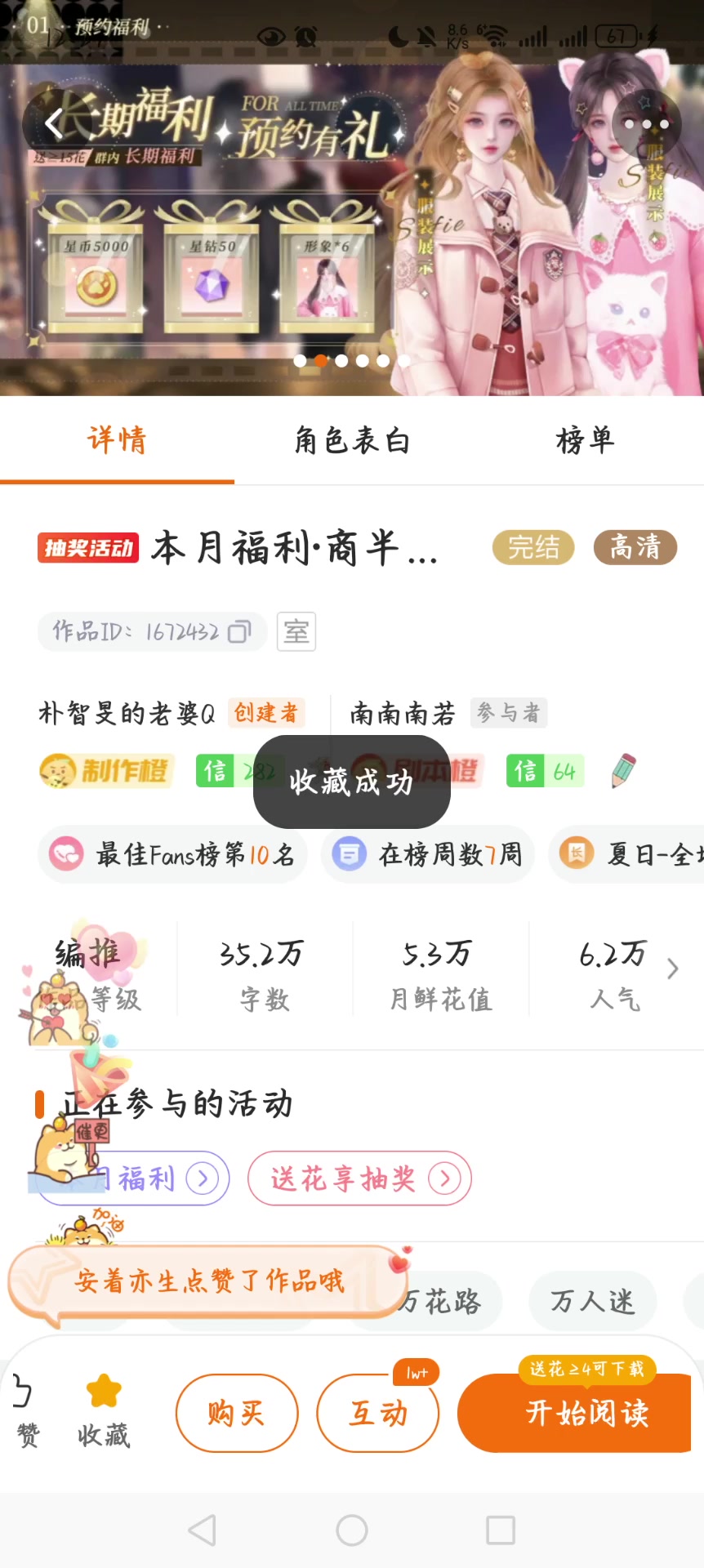
Task: Select the 详情 tab
Action: click(117, 441)
